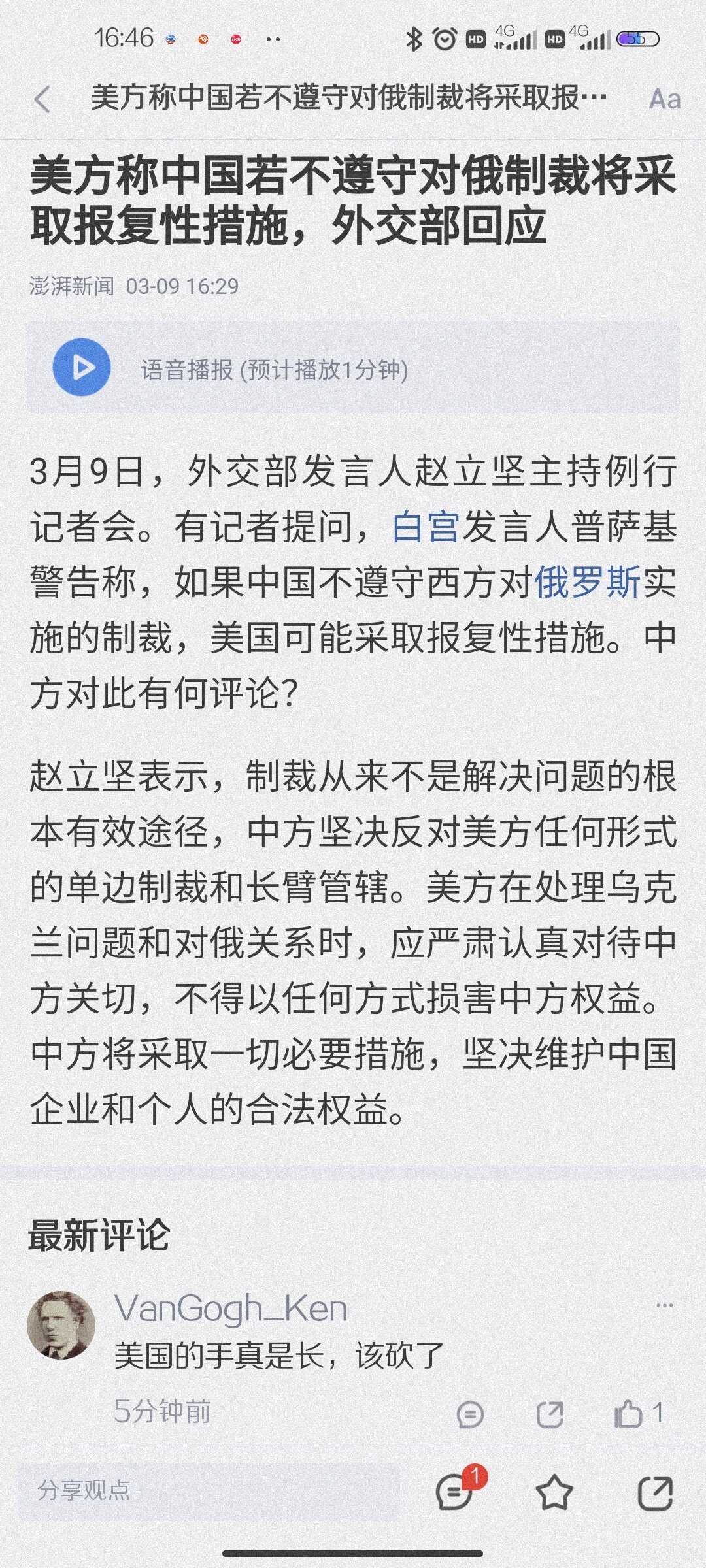
Task: Reply to VanGogh_Ken's comment
Action: [x=470, y=1414]
